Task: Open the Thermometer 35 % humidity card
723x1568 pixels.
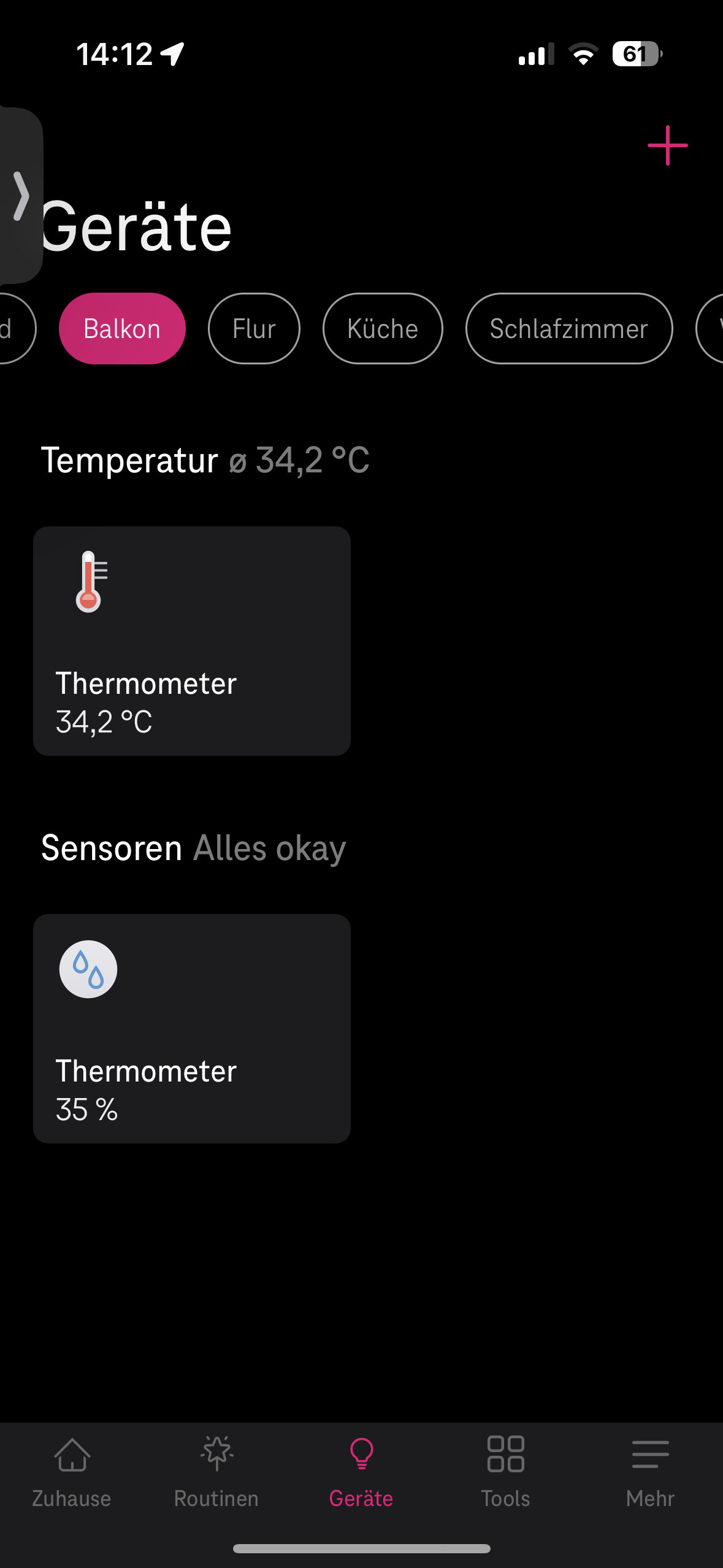Action: tap(192, 1028)
